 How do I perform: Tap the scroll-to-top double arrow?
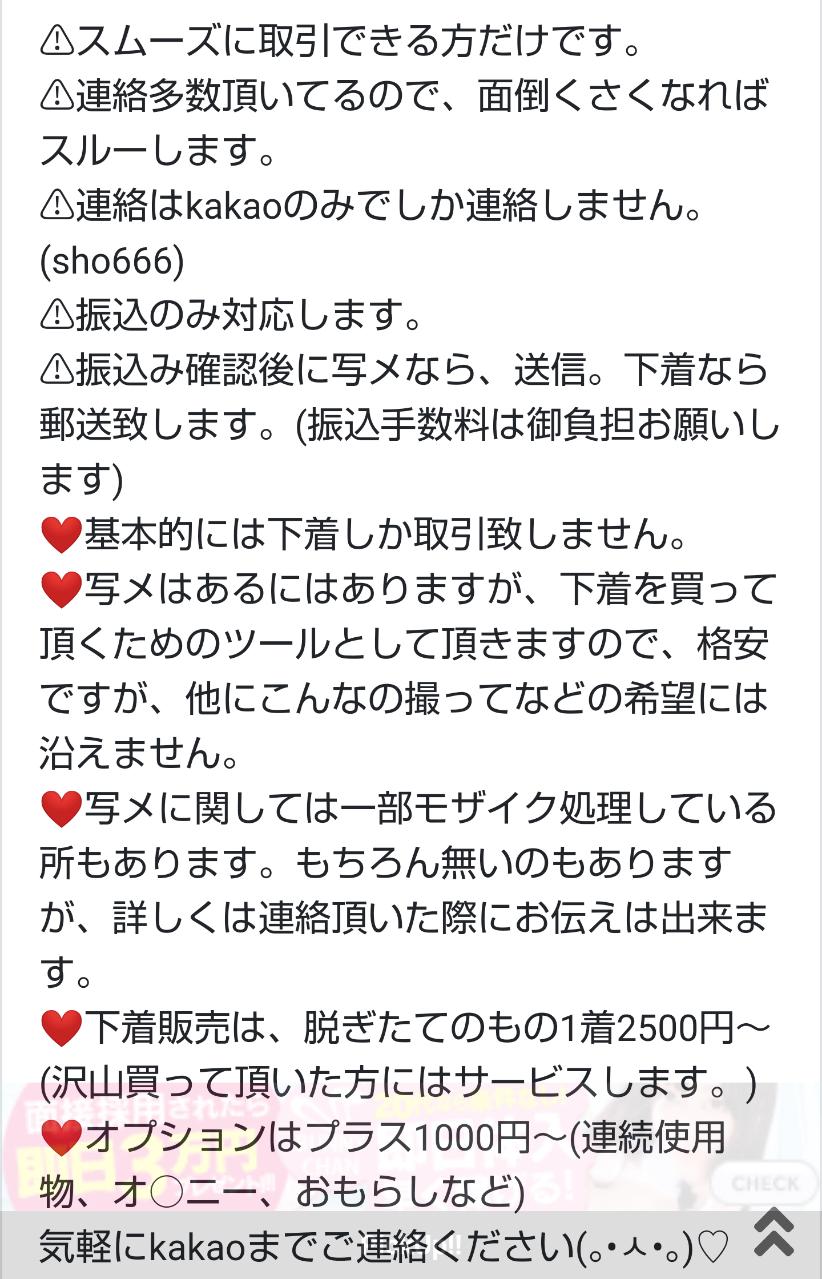click(x=773, y=1234)
